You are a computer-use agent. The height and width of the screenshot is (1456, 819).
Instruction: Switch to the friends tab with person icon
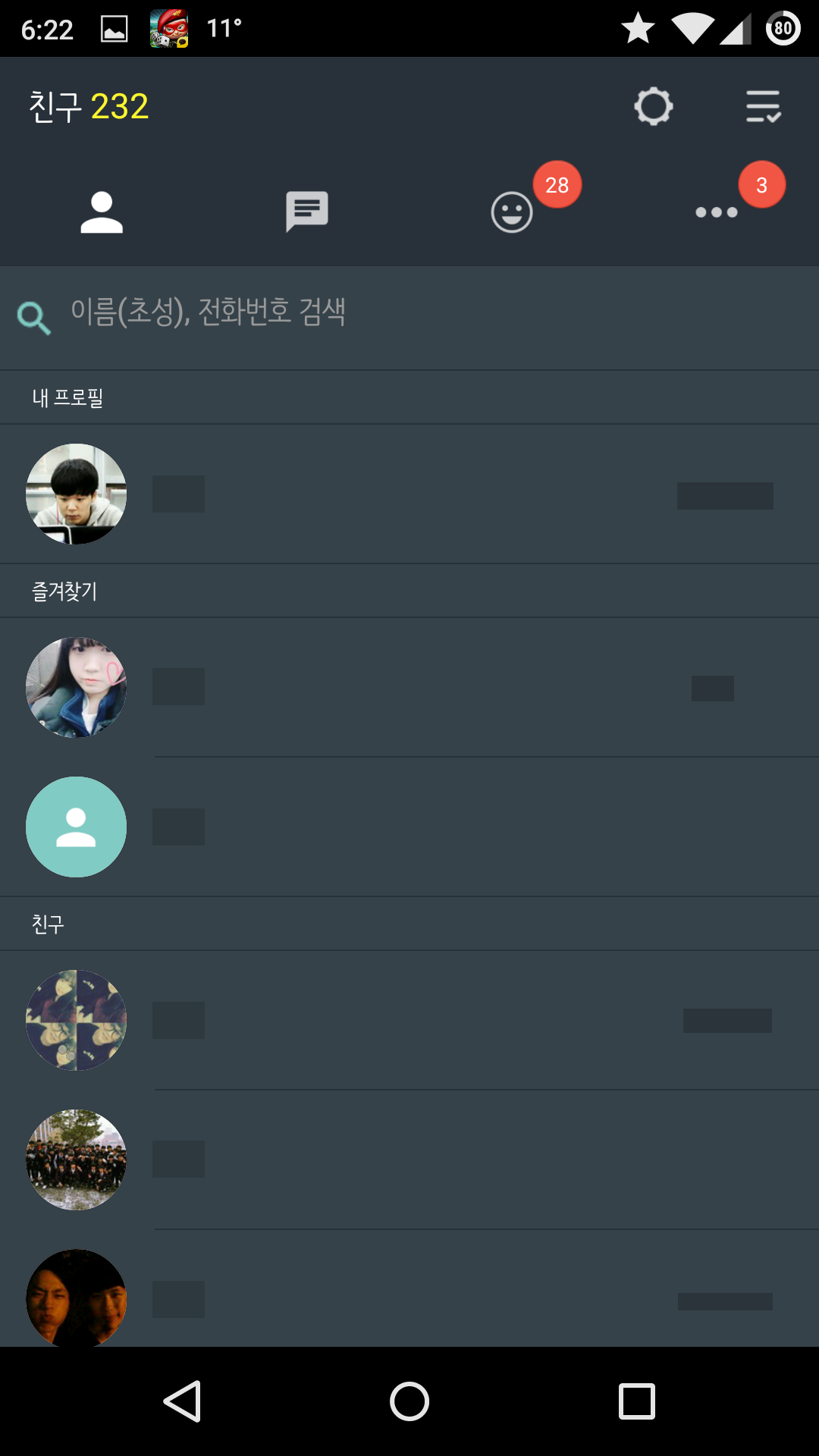click(102, 212)
